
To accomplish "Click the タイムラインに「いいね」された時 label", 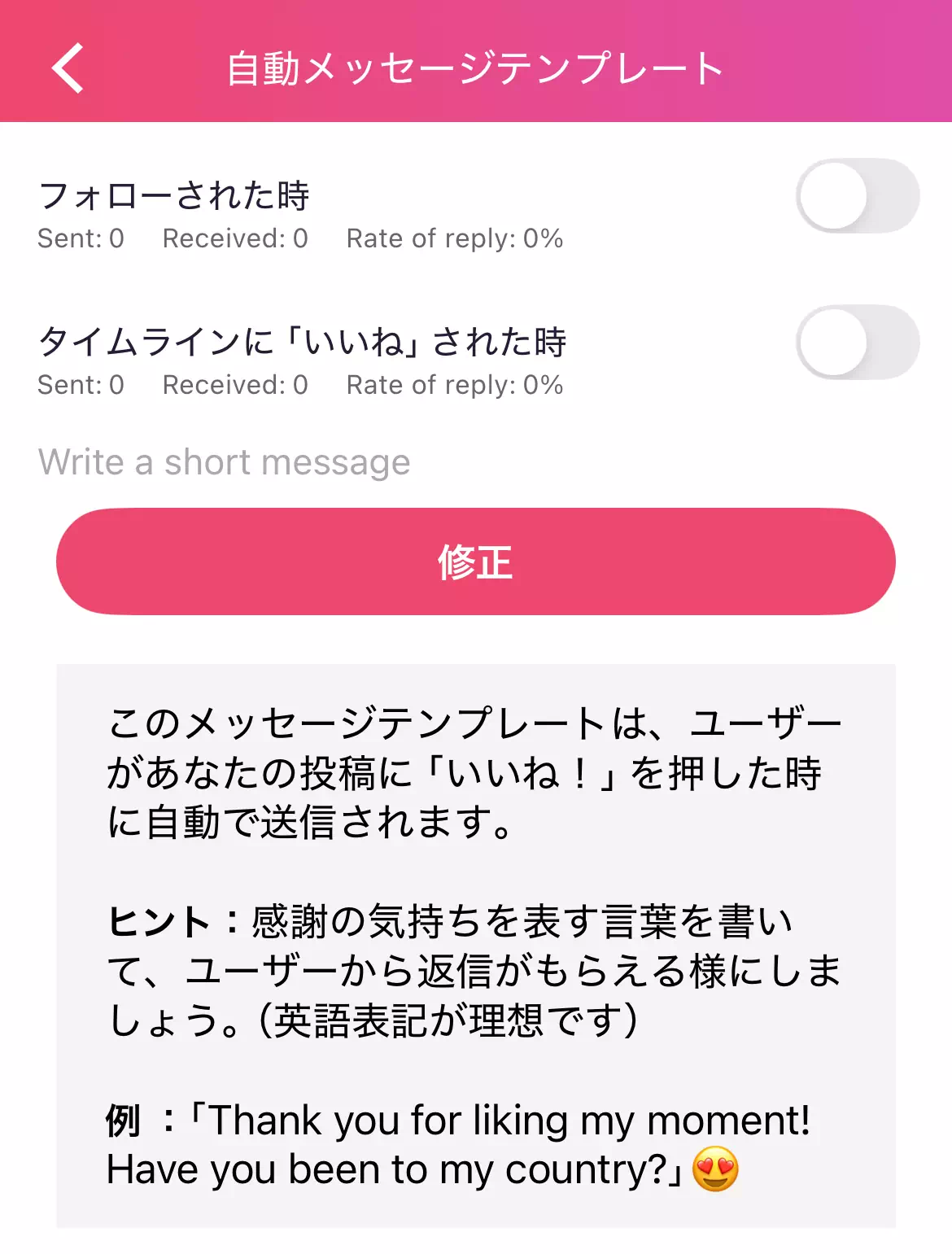I will coord(306,343).
